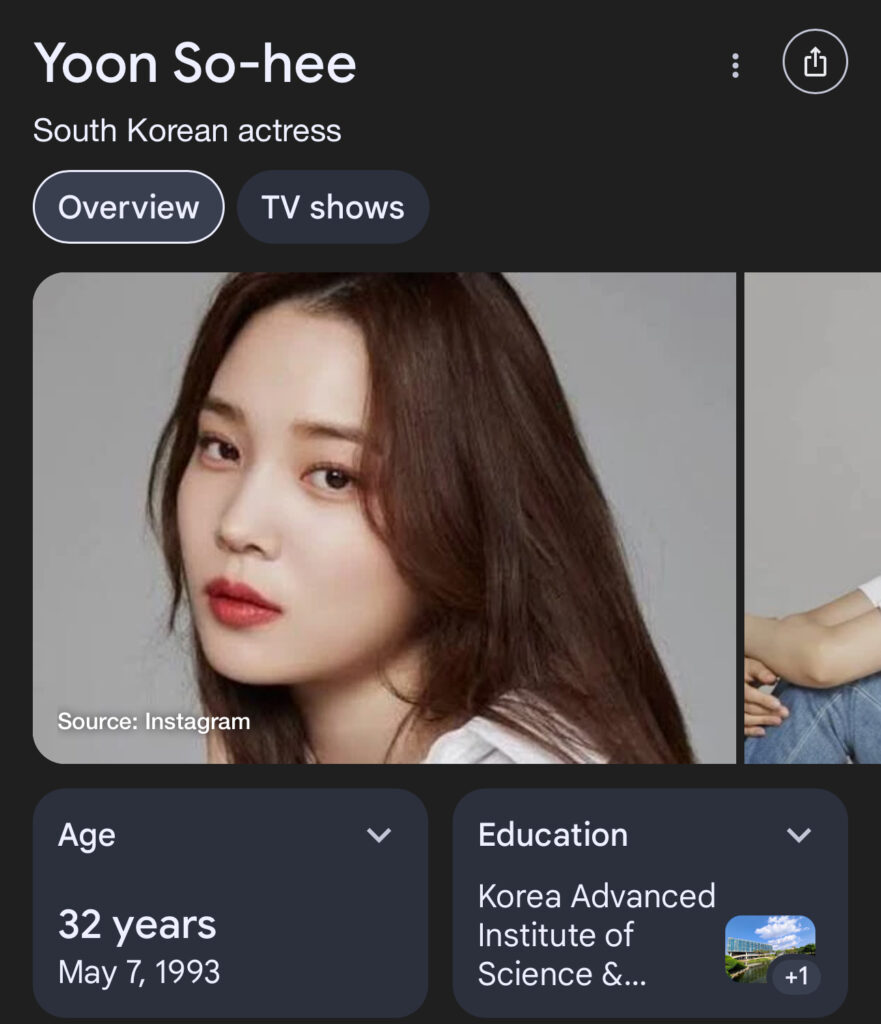This screenshot has height=1024, width=881.
Task: Select the Overview chip
Action: (x=128, y=207)
